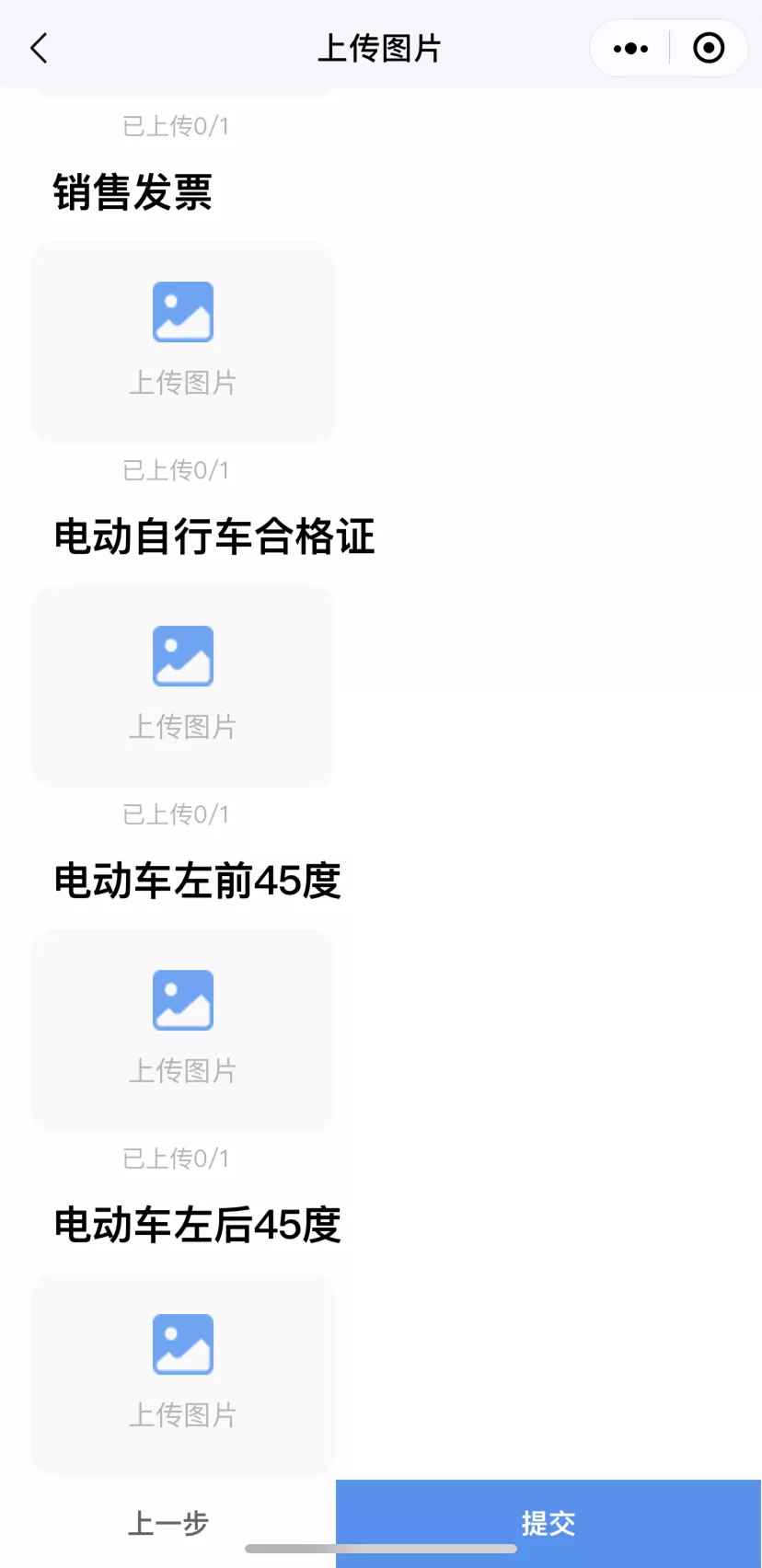Return to previous step with 上一步
The height and width of the screenshot is (1568, 762).
(x=167, y=1524)
